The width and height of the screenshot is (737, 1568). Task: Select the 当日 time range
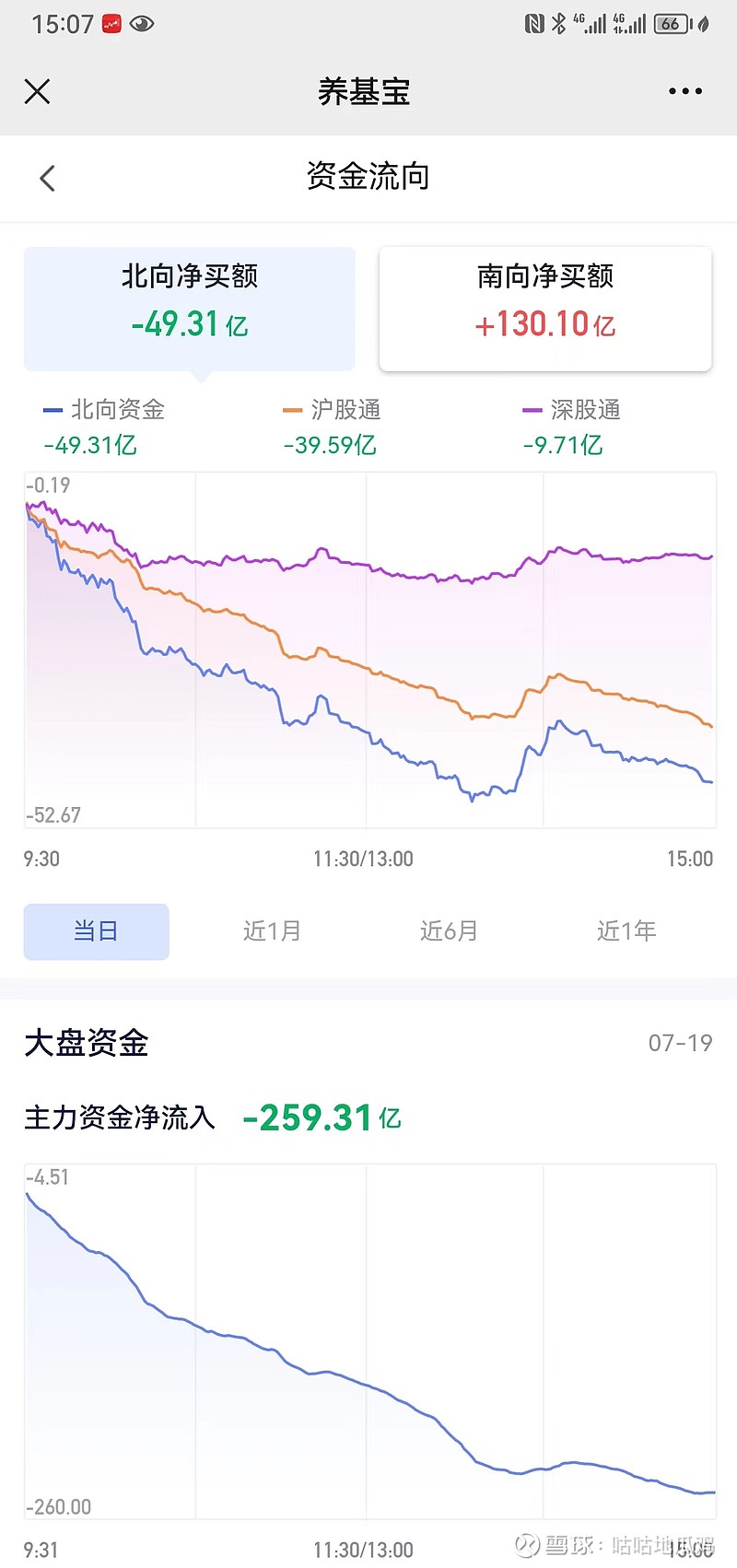point(97,931)
